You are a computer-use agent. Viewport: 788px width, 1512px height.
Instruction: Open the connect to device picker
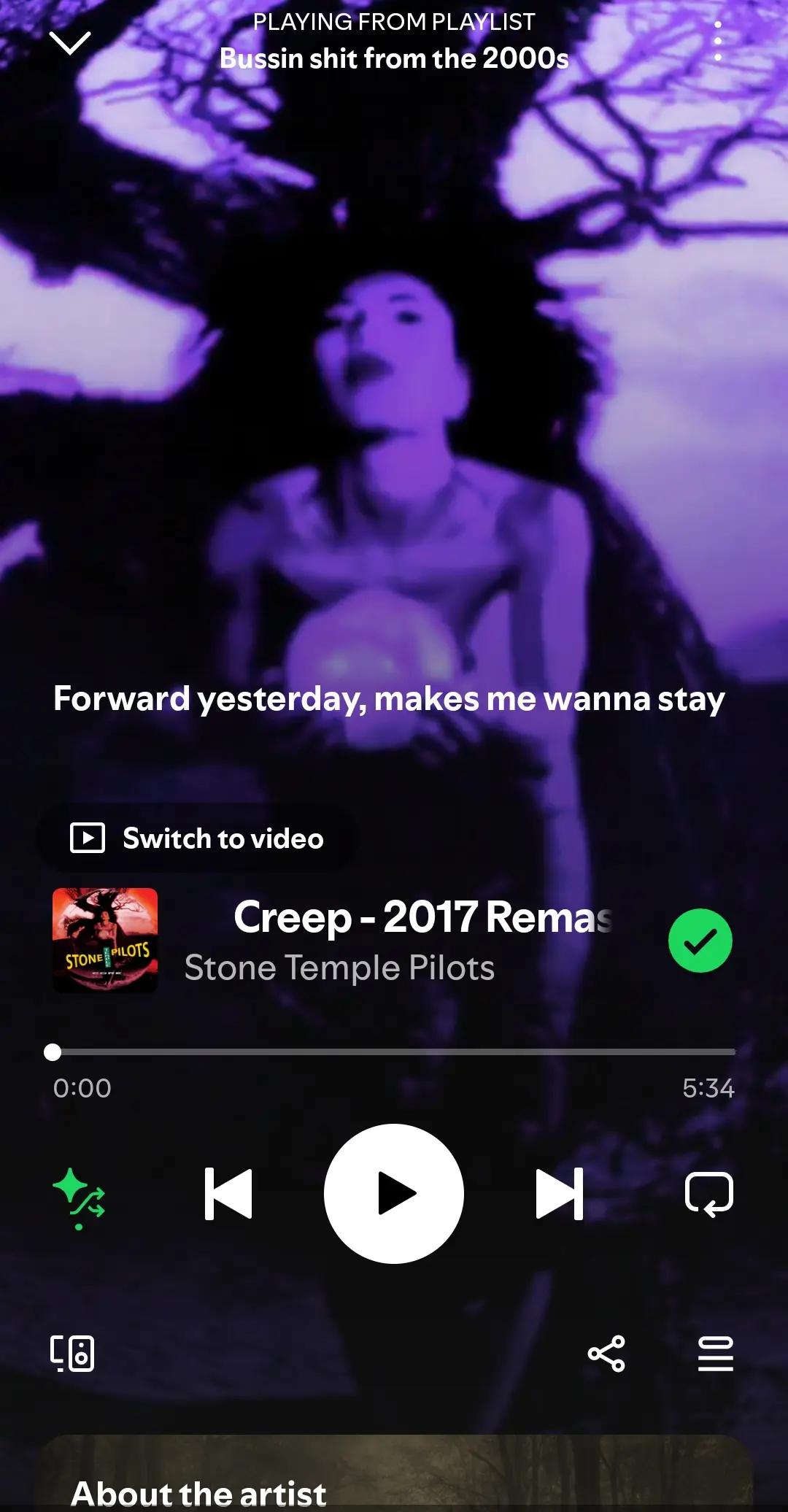coord(72,1354)
